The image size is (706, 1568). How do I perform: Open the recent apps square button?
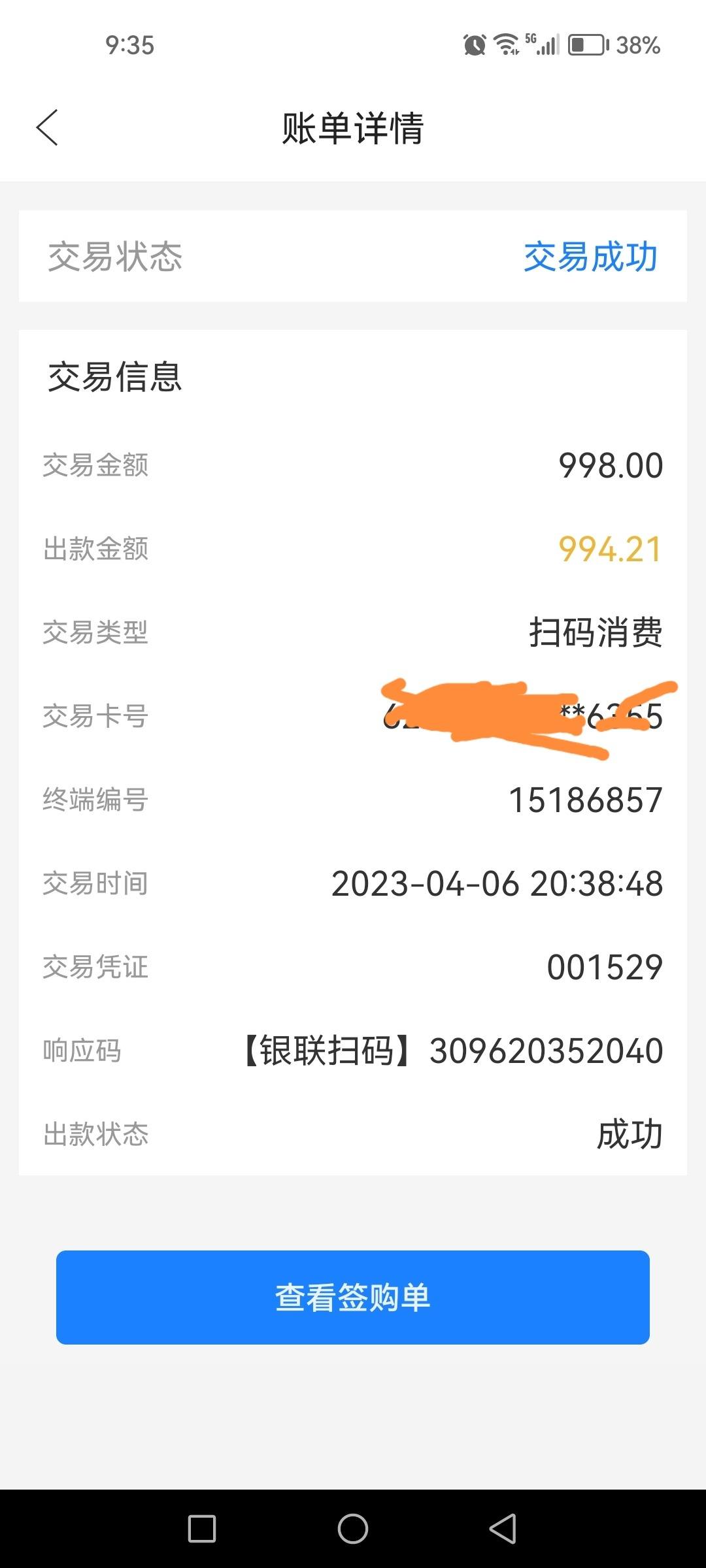(x=202, y=1529)
